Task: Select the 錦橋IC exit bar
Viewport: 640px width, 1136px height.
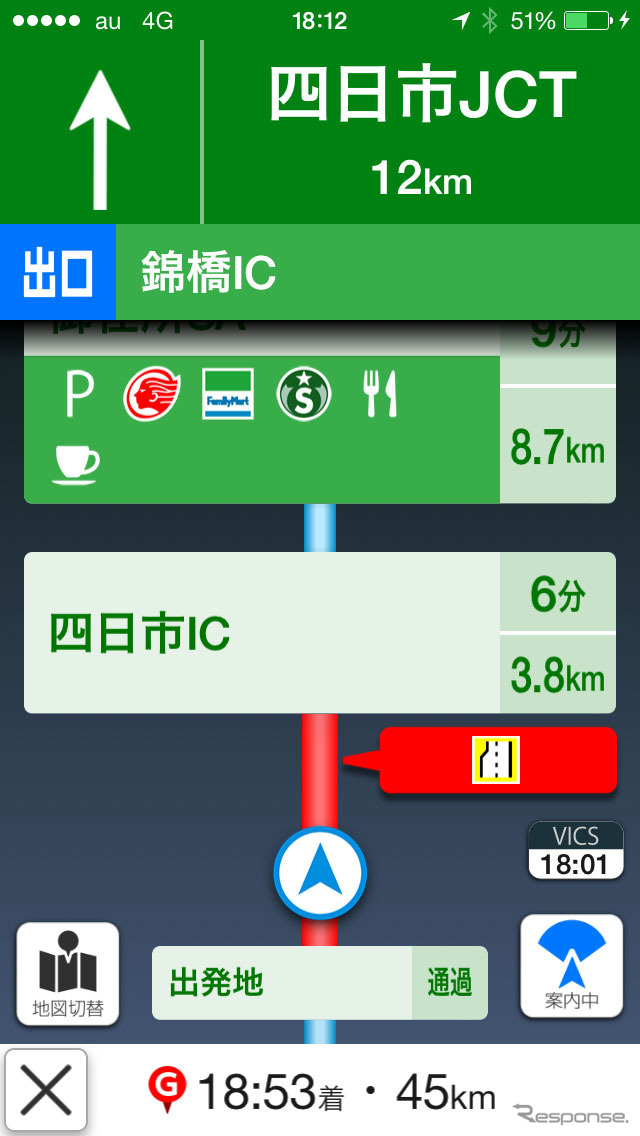Action: pyautogui.click(x=320, y=272)
